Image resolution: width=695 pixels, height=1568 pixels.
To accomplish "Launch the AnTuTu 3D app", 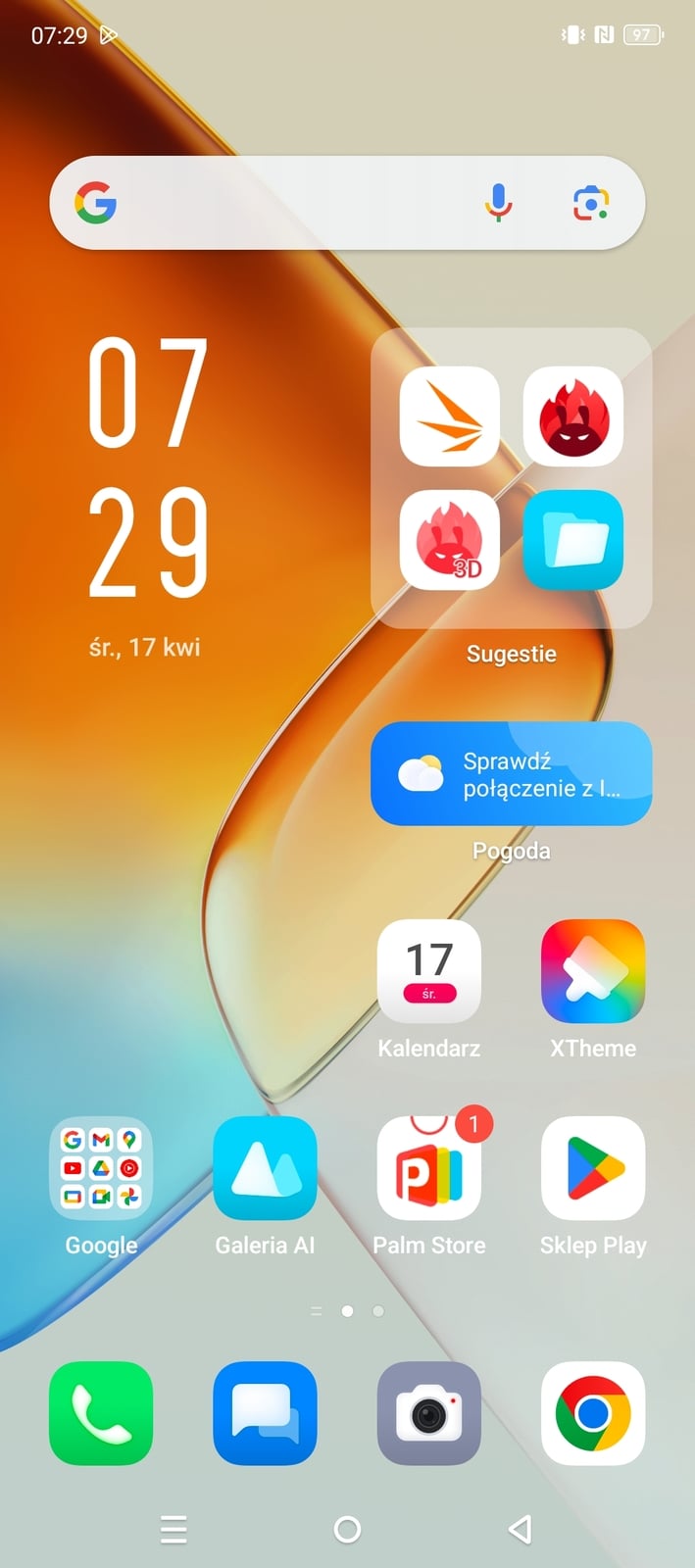I will pyautogui.click(x=450, y=540).
